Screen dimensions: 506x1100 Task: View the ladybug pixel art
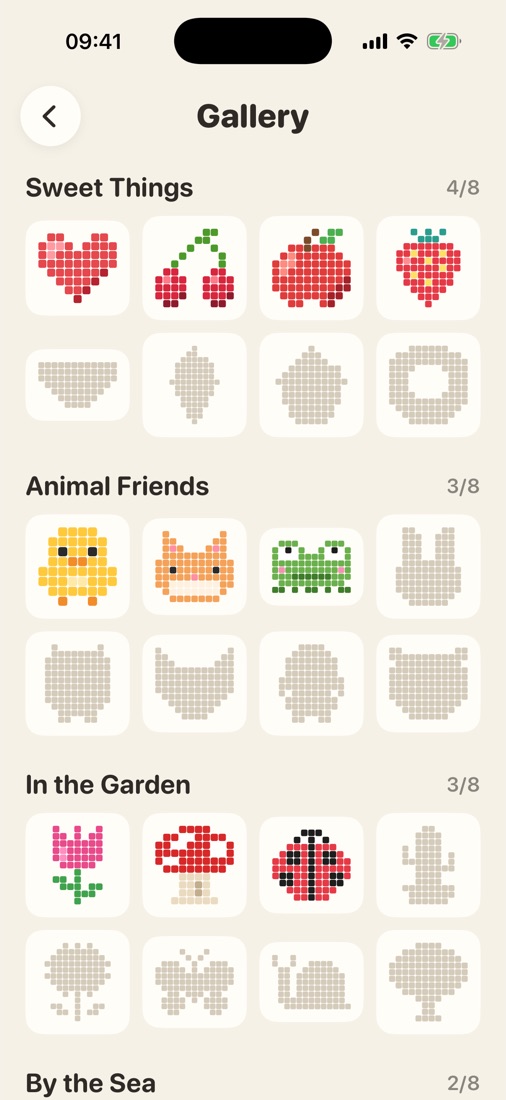(312, 865)
